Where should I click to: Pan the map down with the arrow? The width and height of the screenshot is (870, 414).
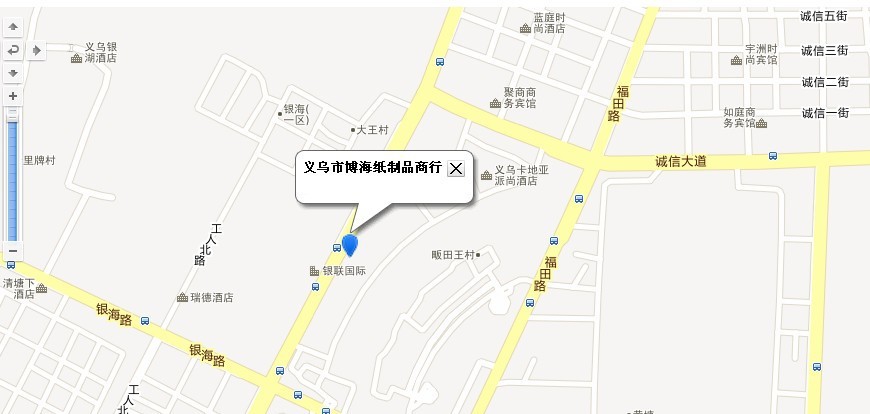coord(13,73)
